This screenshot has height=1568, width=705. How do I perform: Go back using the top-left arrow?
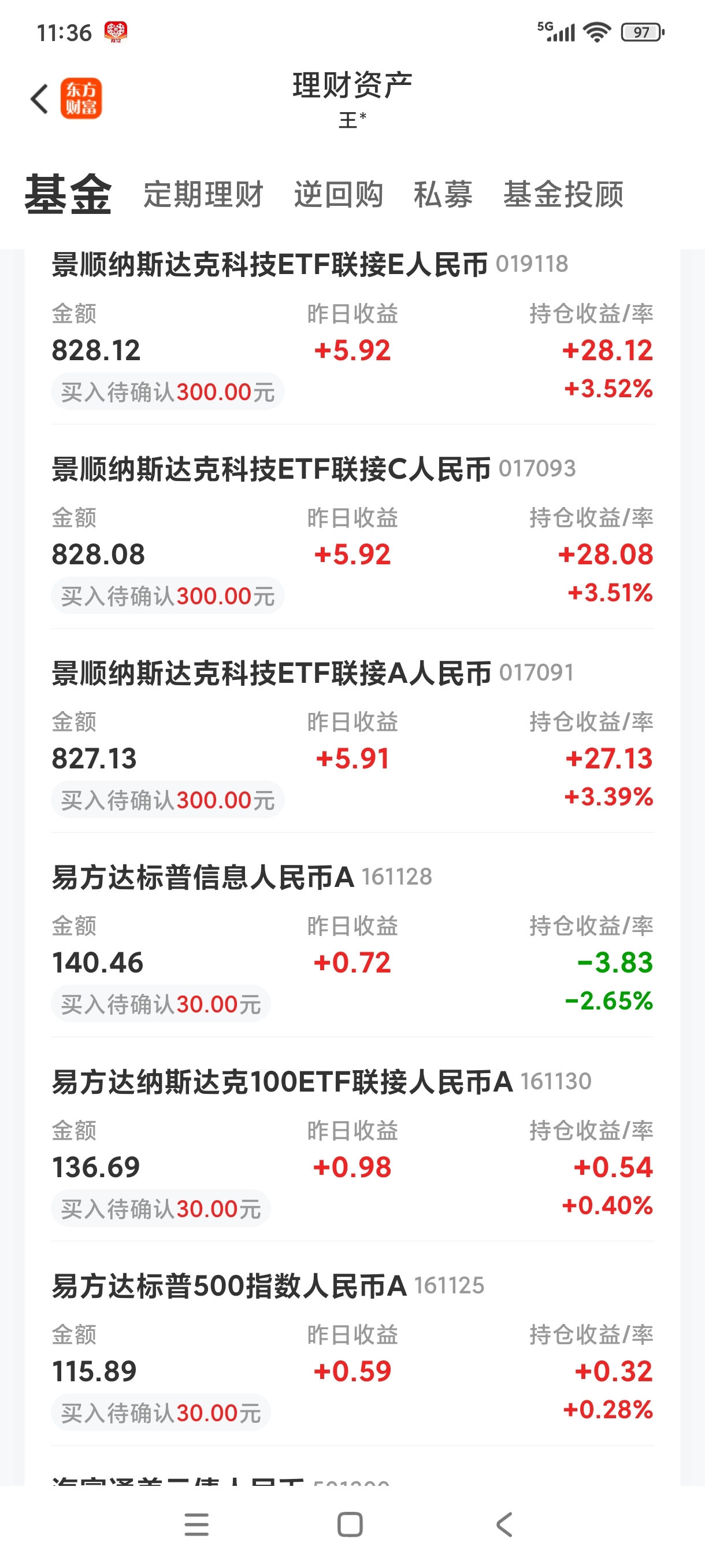(x=39, y=99)
